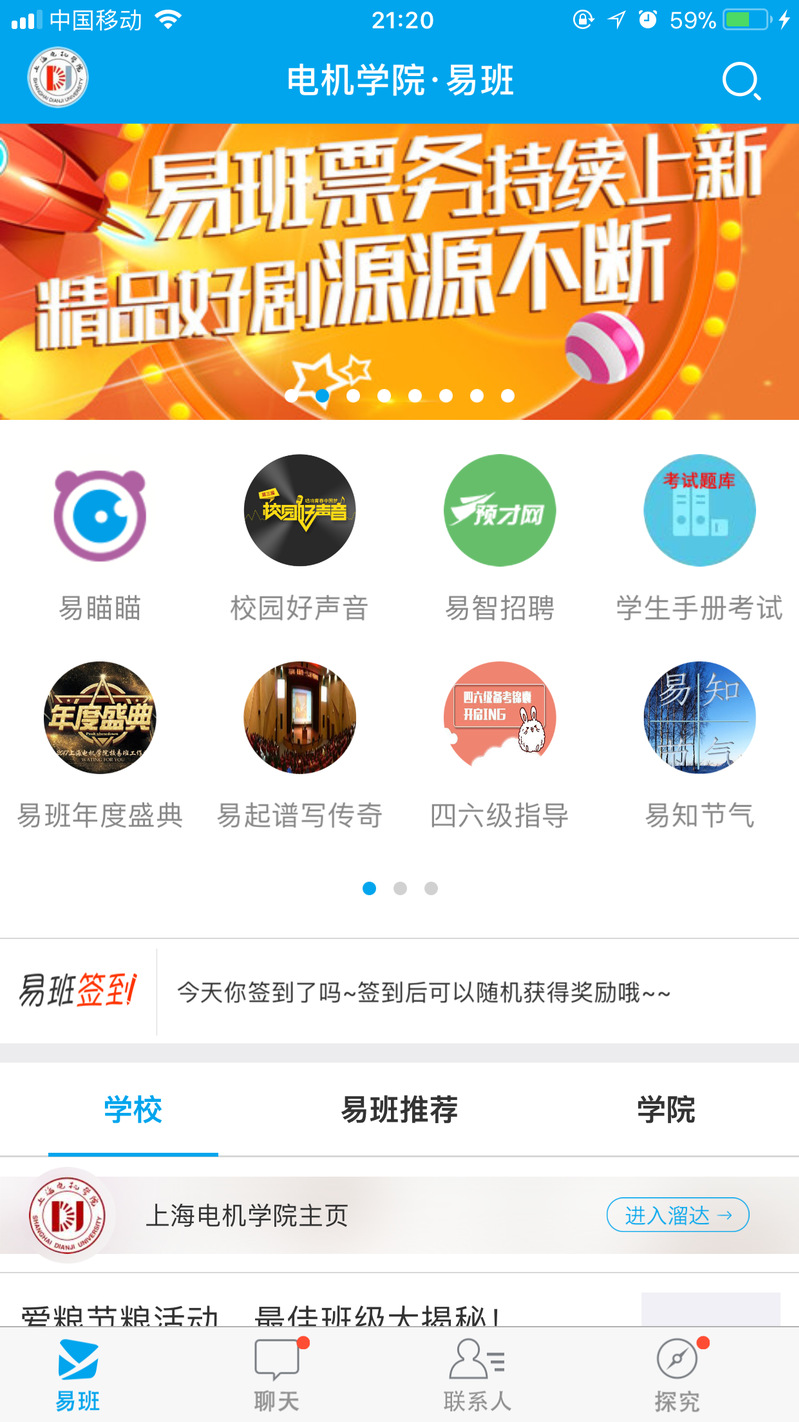The image size is (799, 1422).
Task: Switch to the 学院 tab
Action: [x=666, y=1110]
